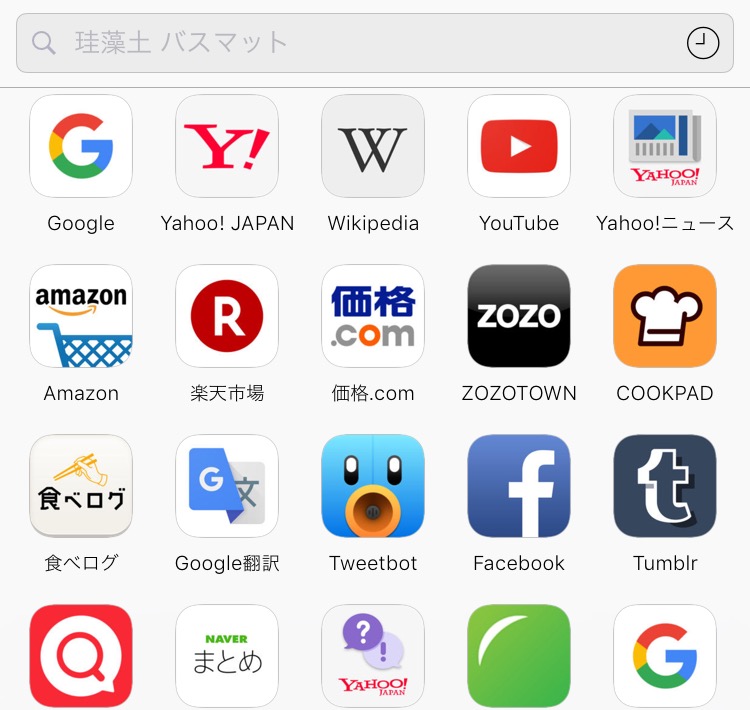Open 価格.com shortcut
The height and width of the screenshot is (710, 750).
(x=373, y=316)
